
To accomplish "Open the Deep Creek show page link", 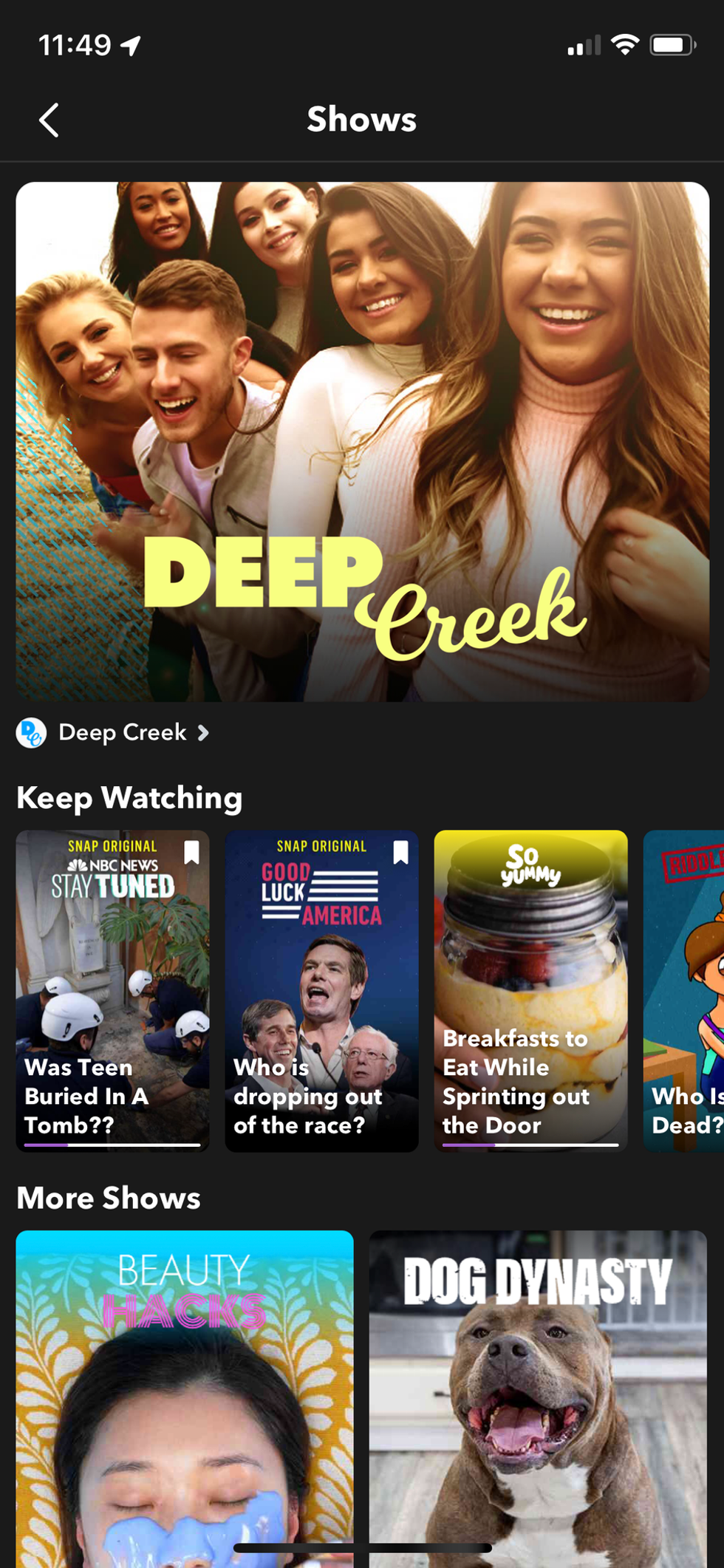I will [x=122, y=732].
